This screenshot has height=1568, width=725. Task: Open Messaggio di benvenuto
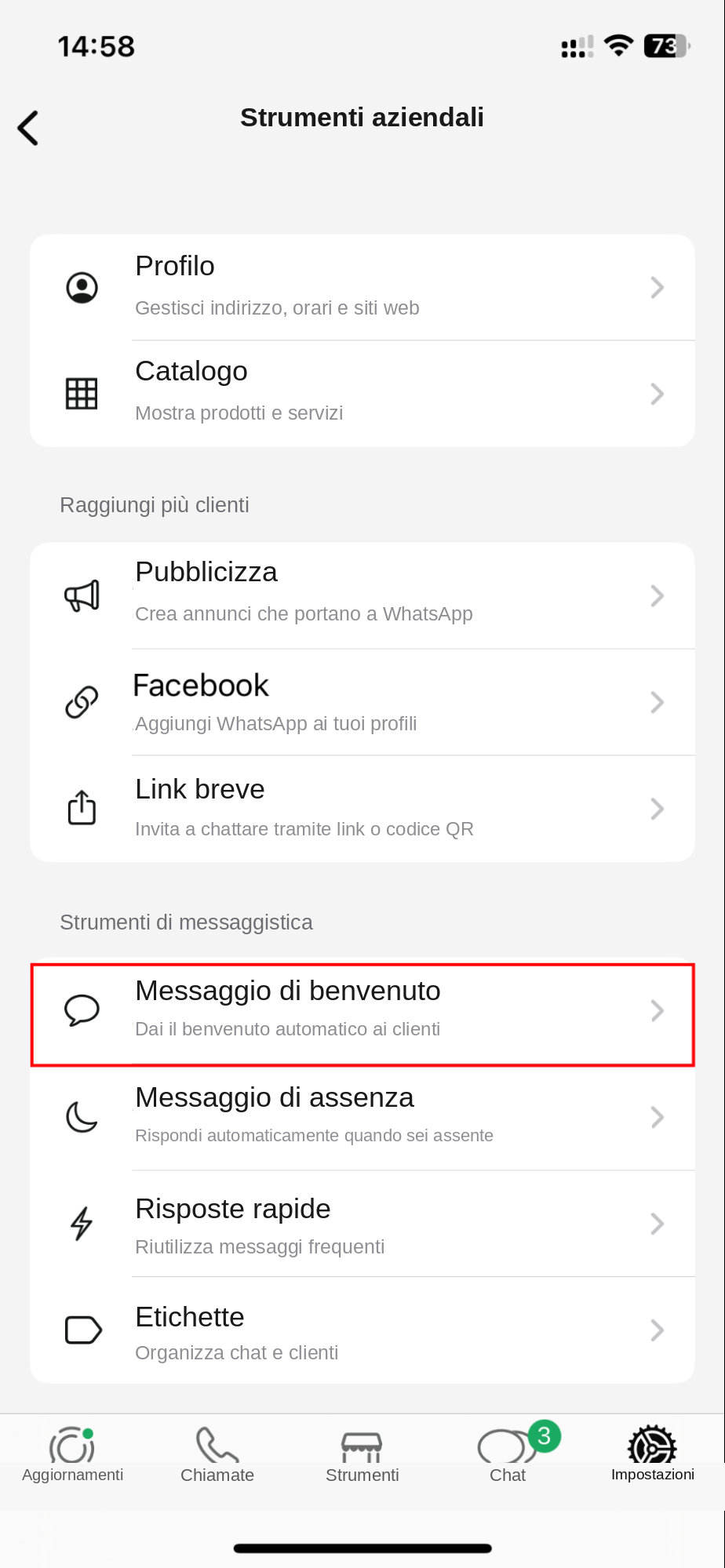click(362, 1014)
